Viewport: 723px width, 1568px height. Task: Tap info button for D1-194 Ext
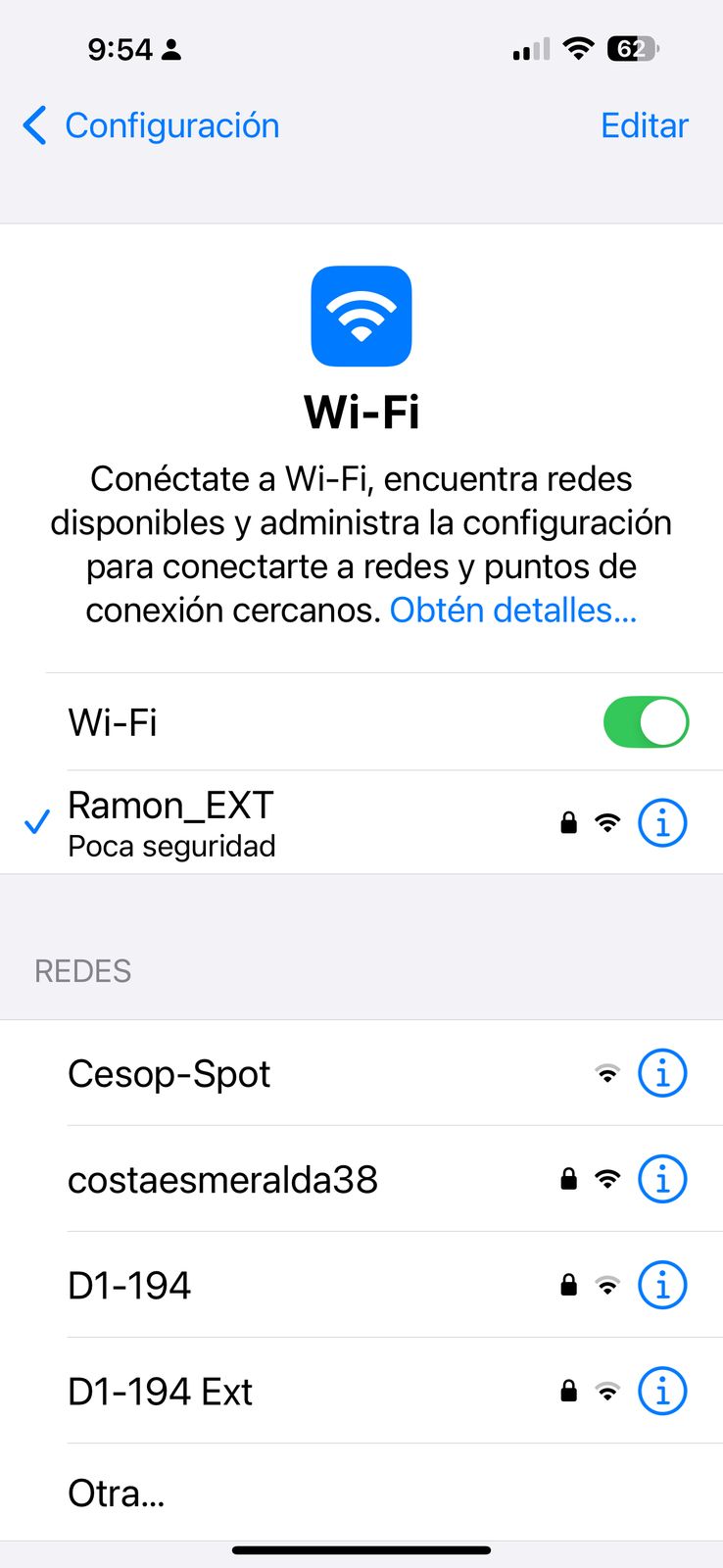click(662, 1392)
